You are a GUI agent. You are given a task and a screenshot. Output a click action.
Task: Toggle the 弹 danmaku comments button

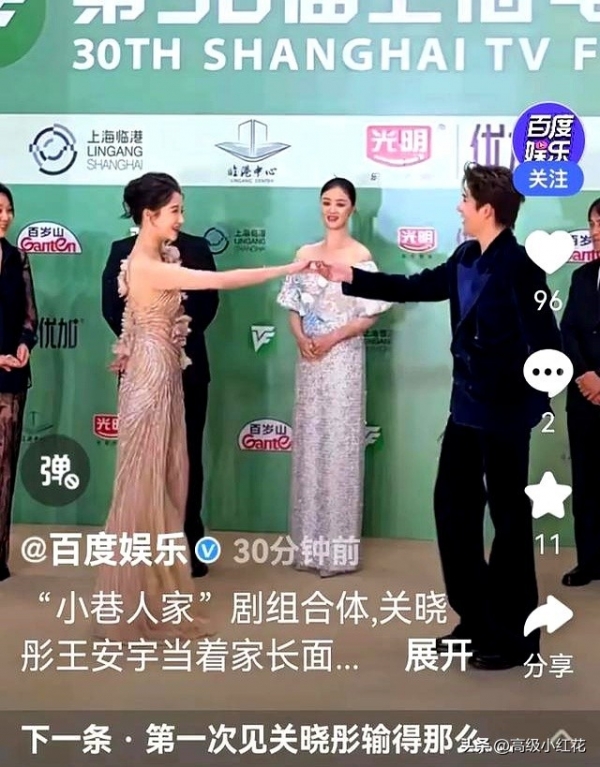click(x=55, y=470)
